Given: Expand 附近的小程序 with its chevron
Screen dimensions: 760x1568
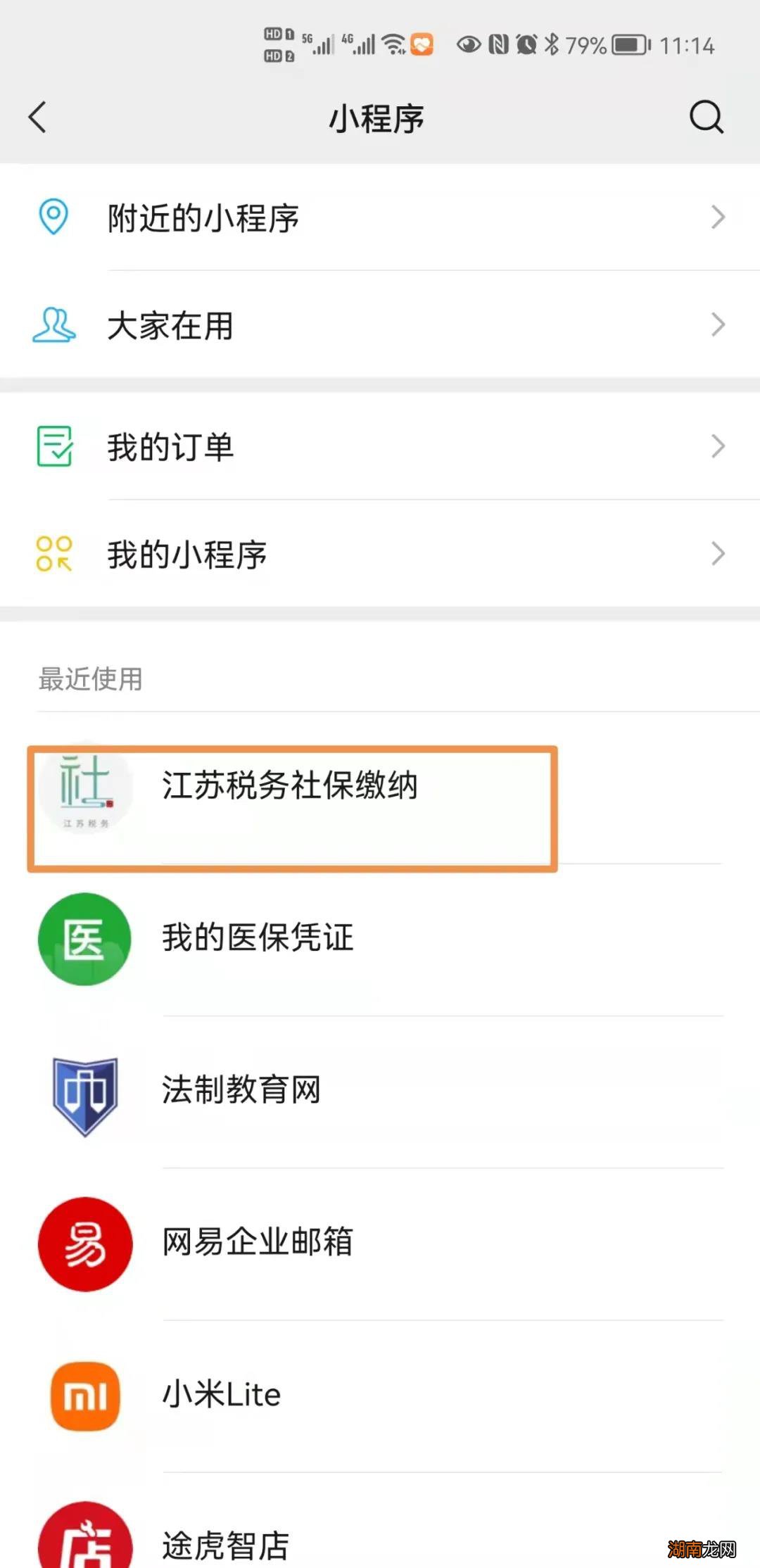Looking at the screenshot, I should 718,218.
